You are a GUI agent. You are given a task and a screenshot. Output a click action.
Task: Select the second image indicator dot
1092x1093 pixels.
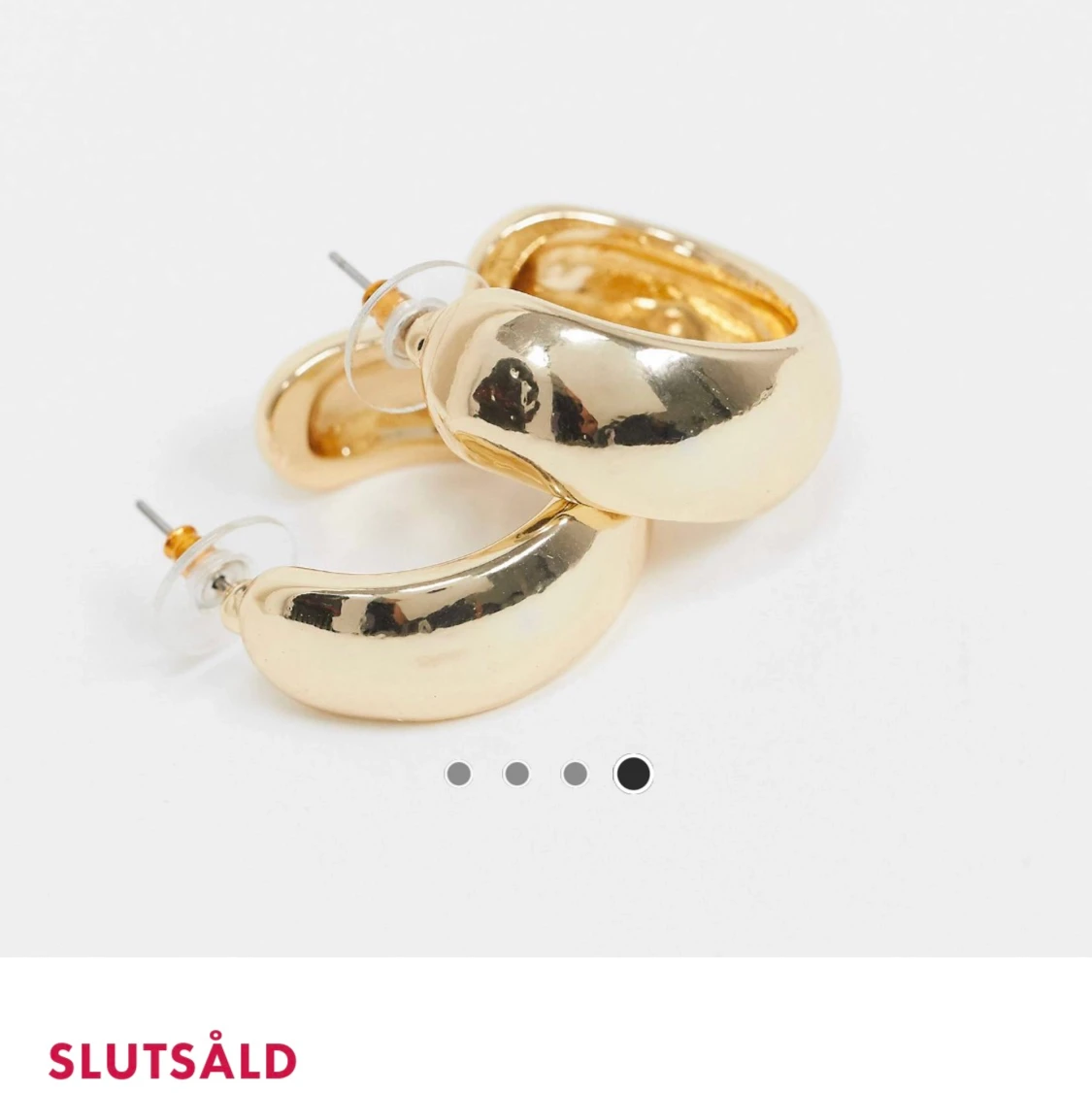(x=516, y=774)
